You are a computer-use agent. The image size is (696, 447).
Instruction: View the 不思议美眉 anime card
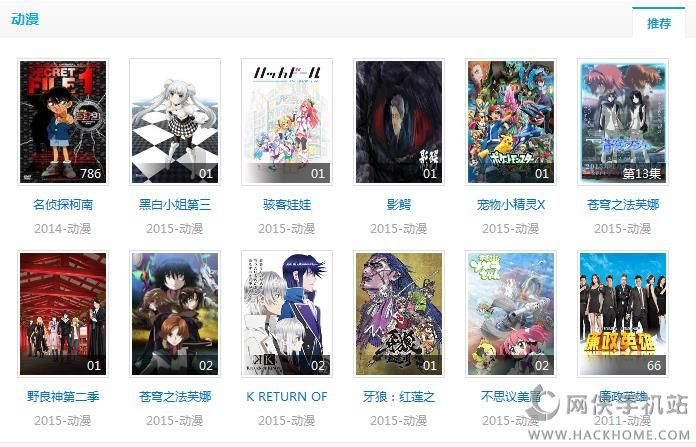point(511,314)
